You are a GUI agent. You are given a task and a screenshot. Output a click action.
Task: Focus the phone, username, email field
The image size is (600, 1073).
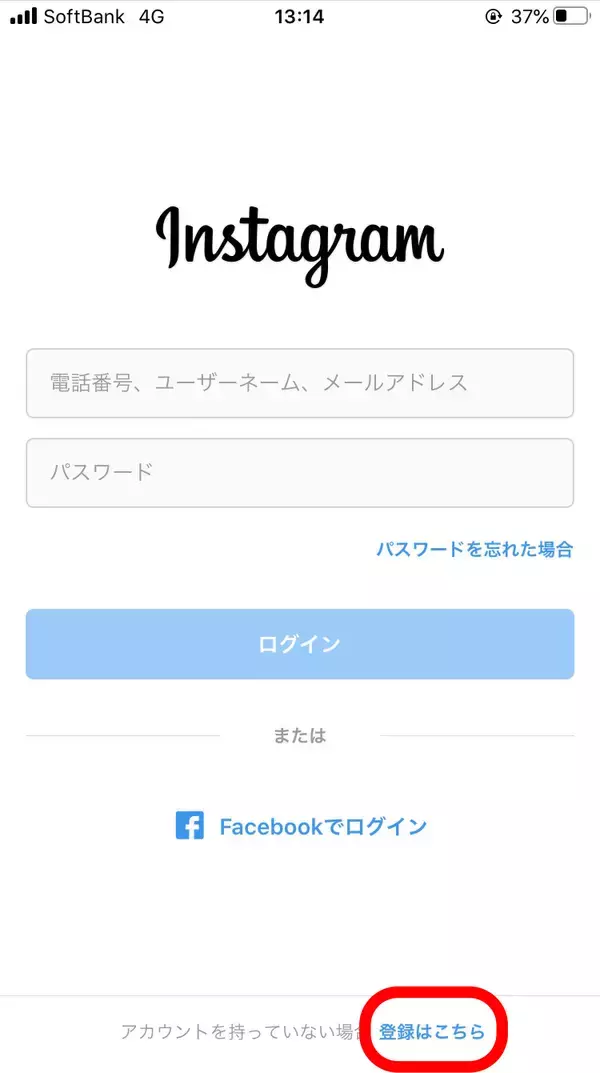click(x=299, y=383)
